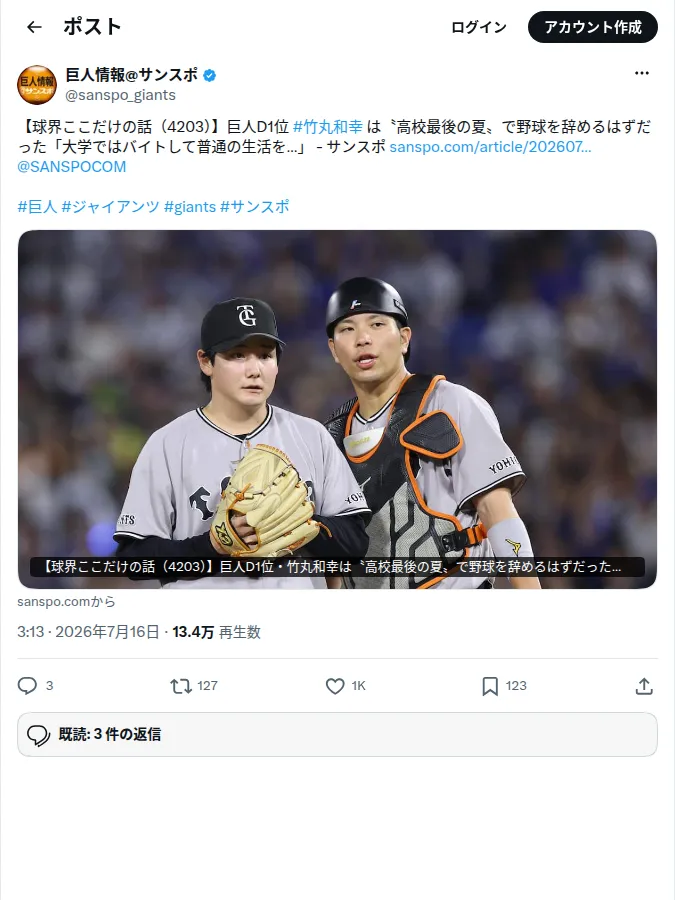Tap the アカウント作成 button
Image resolution: width=675 pixels, height=900 pixels.
point(593,27)
